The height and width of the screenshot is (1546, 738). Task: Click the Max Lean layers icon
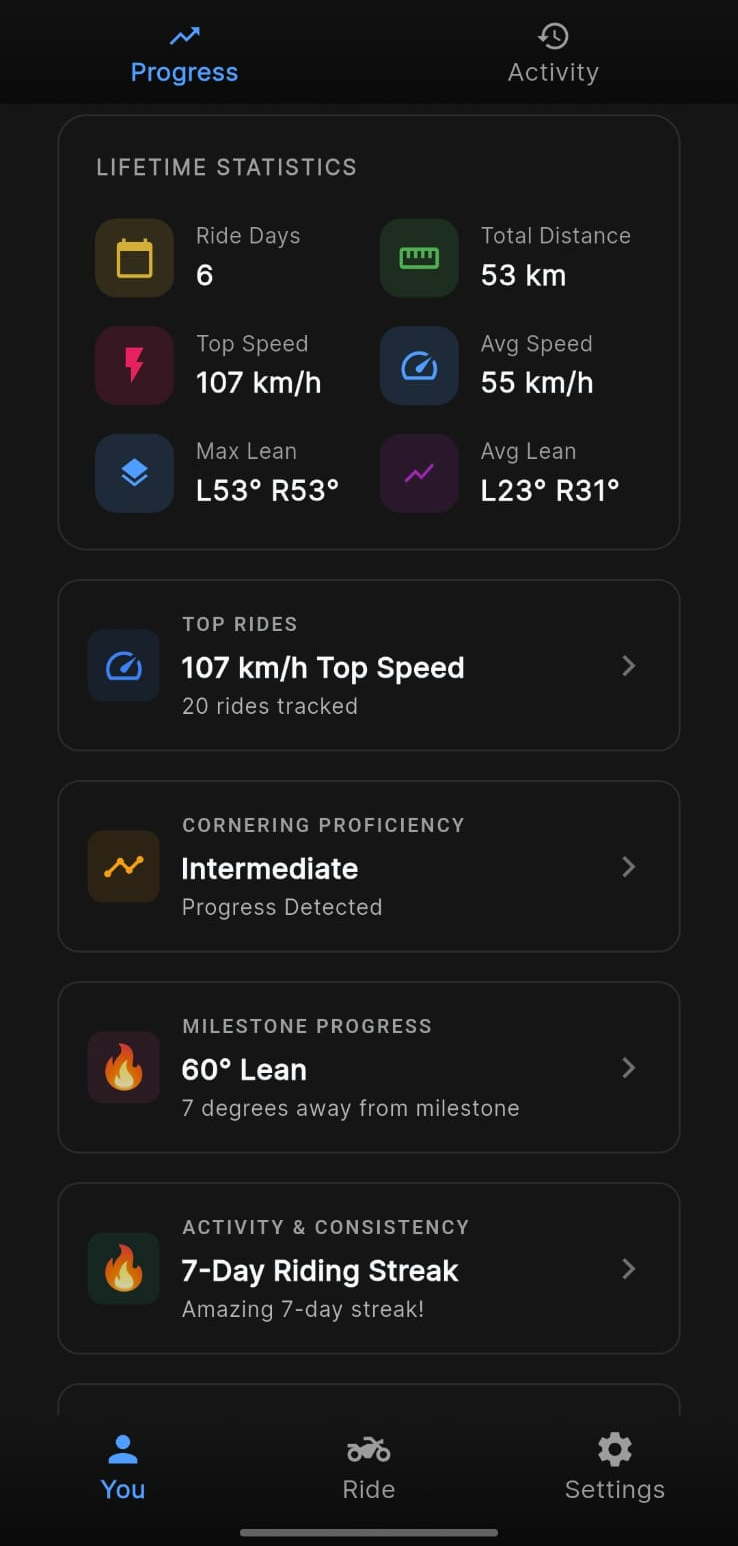[x=134, y=473]
